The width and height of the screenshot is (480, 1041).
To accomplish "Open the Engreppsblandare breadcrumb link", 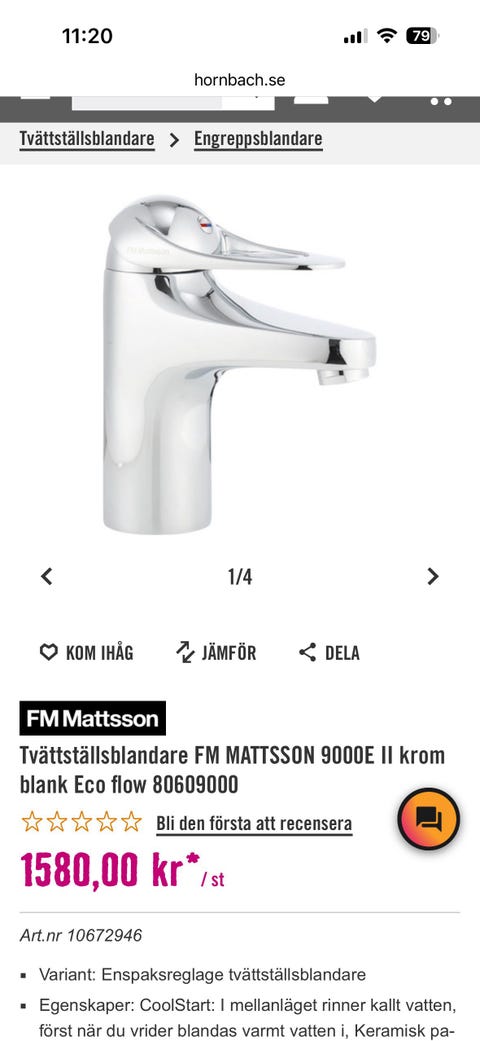I will [258, 139].
